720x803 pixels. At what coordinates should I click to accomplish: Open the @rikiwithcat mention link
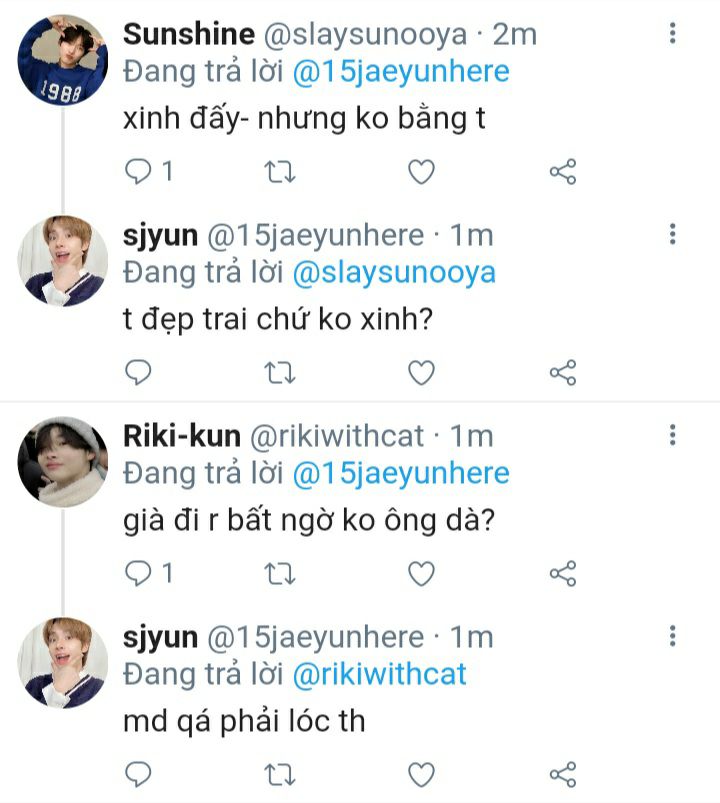coord(379,673)
